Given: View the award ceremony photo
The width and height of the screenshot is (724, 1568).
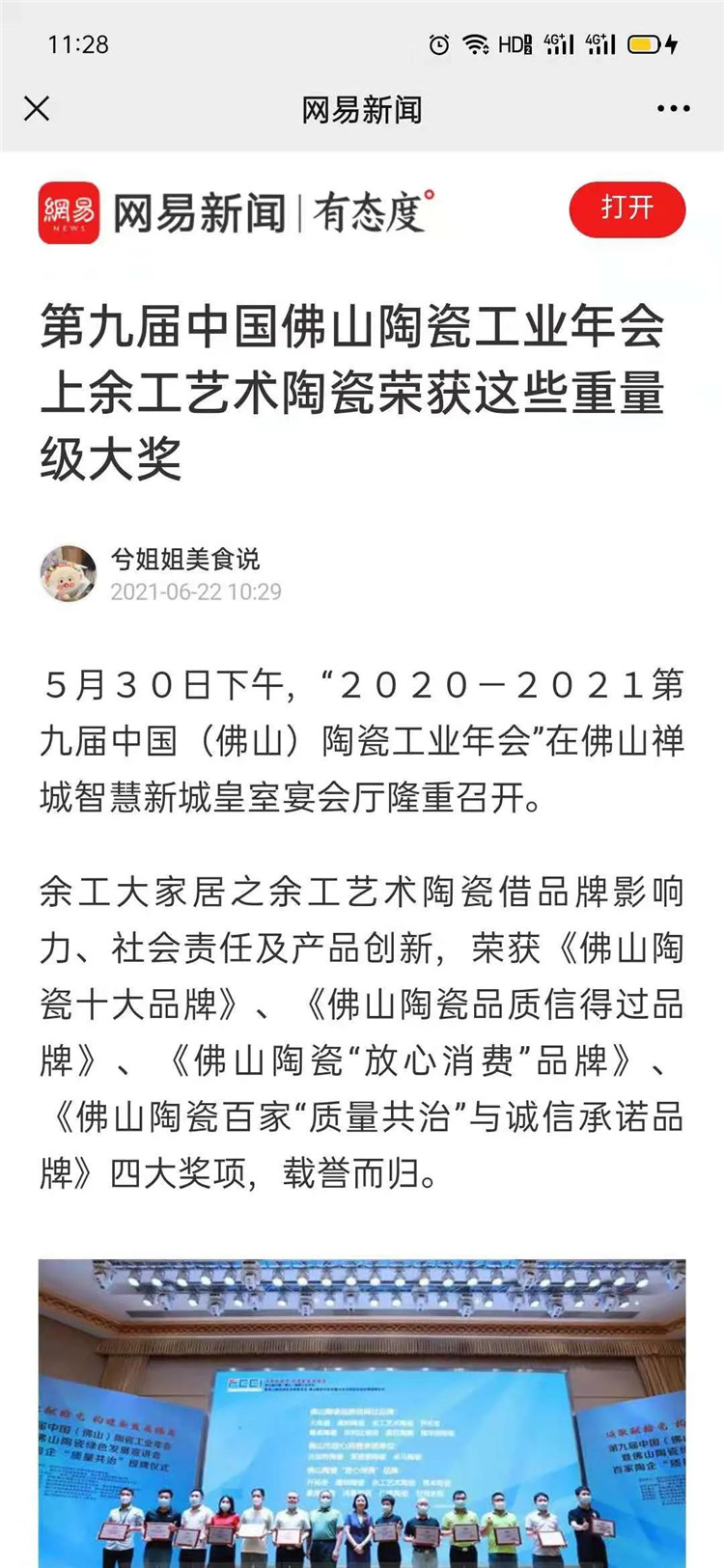Looking at the screenshot, I should [x=362, y=1414].
